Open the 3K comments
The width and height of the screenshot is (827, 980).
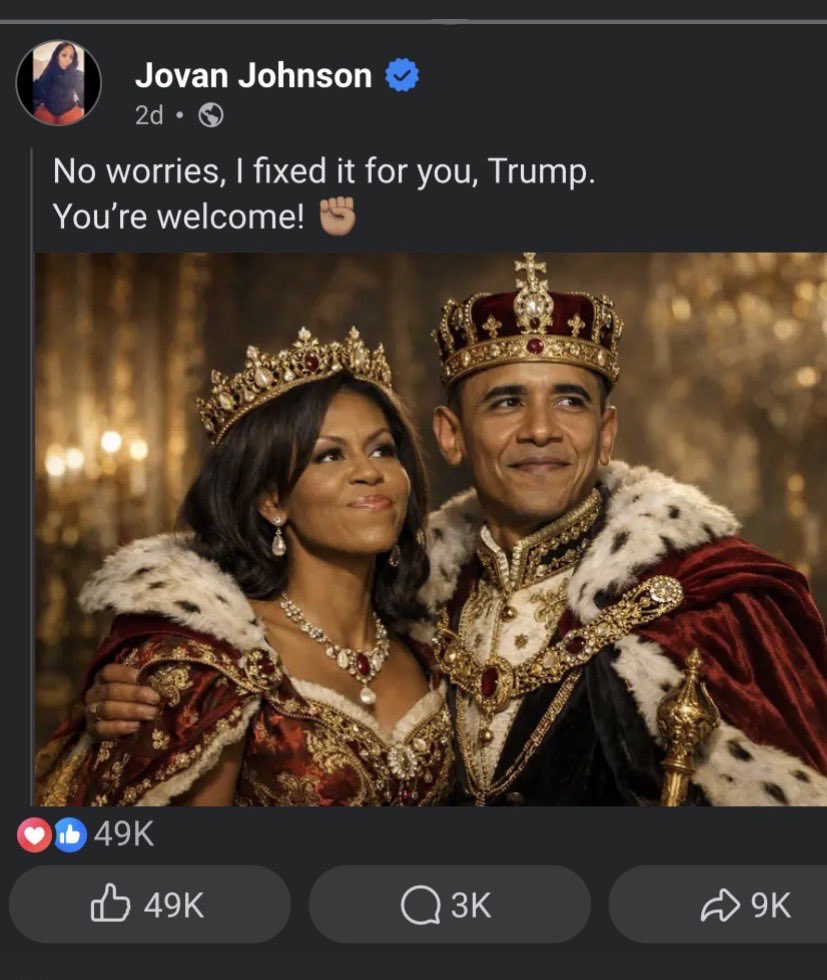[448, 905]
